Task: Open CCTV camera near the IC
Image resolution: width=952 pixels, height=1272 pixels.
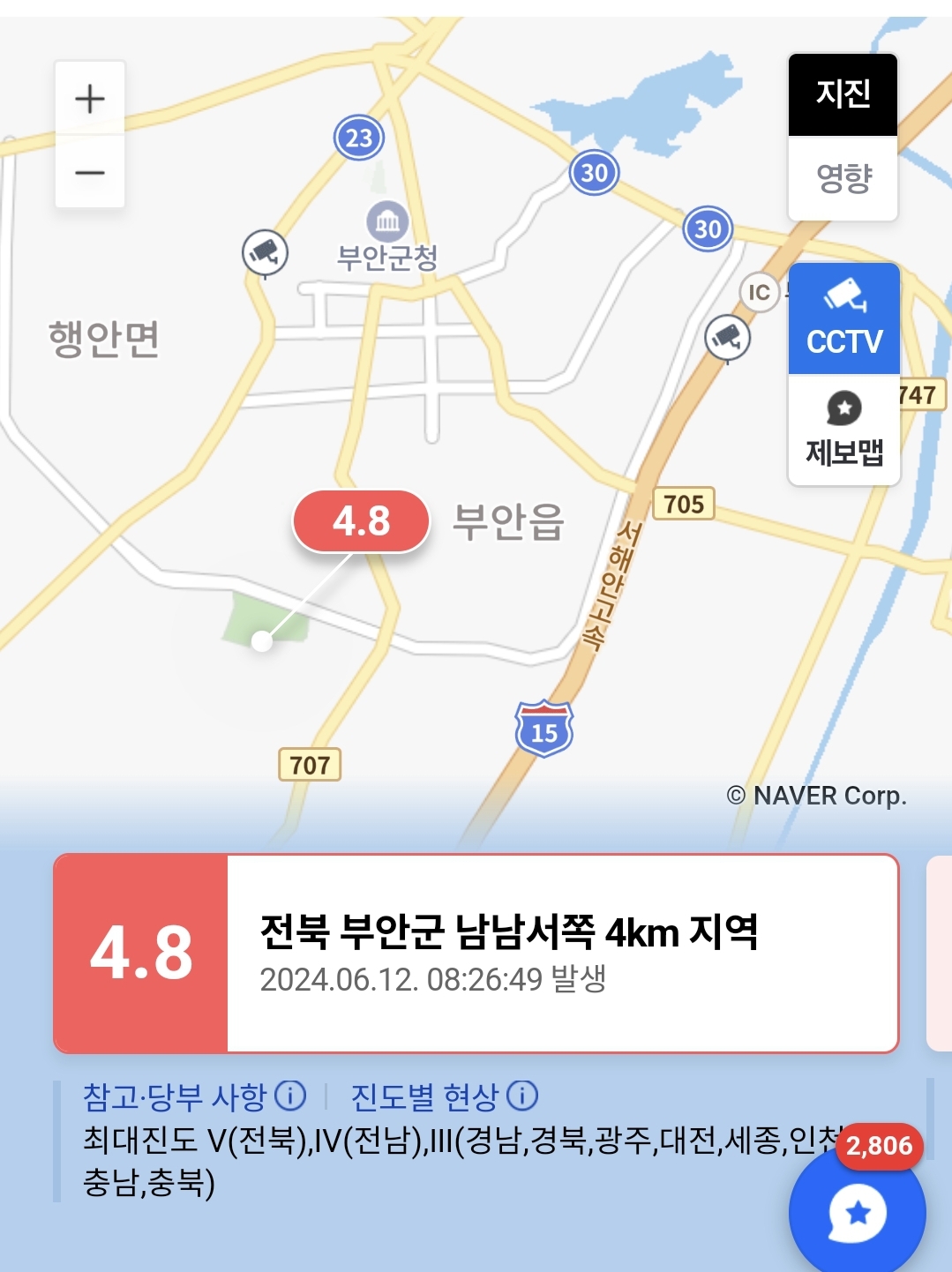Action: coord(727,337)
